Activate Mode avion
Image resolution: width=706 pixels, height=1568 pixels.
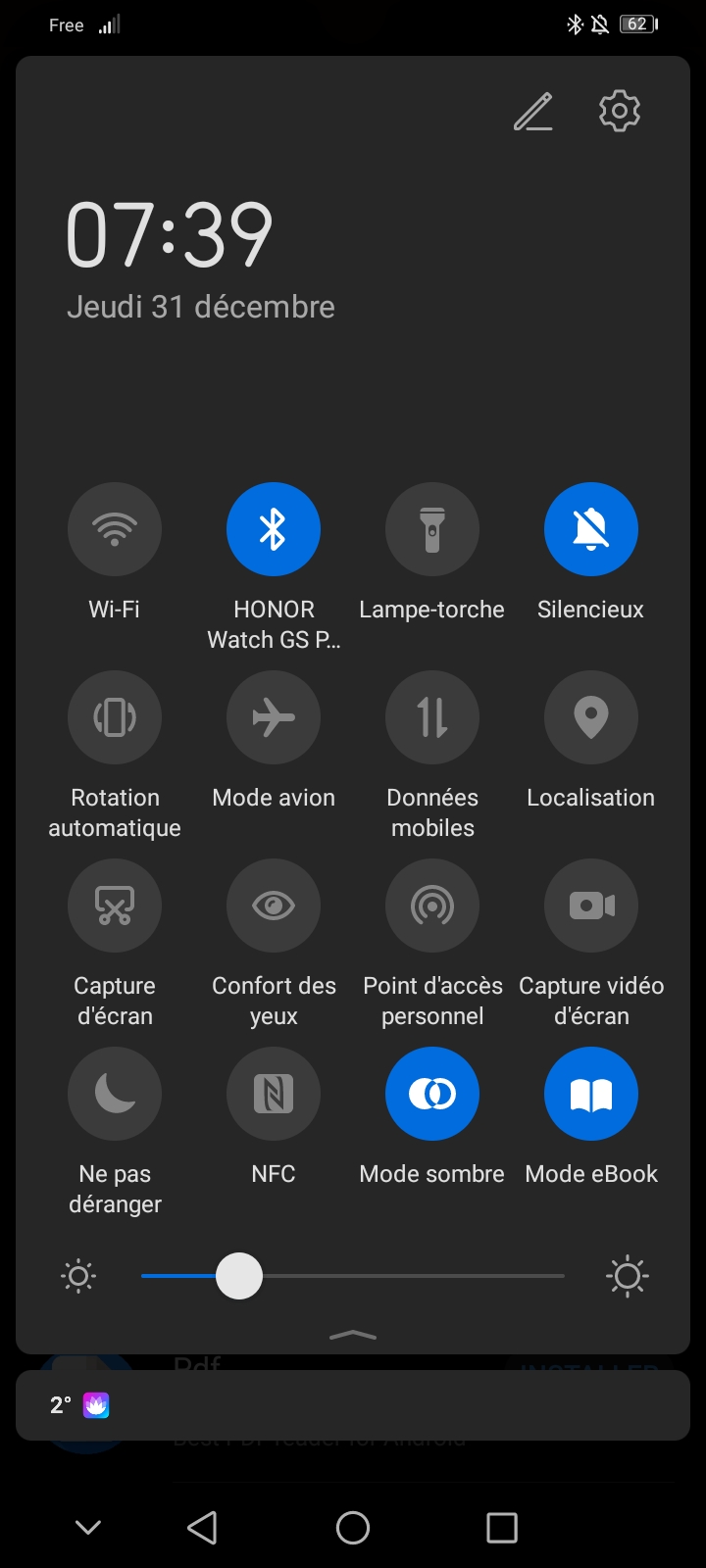[274, 717]
